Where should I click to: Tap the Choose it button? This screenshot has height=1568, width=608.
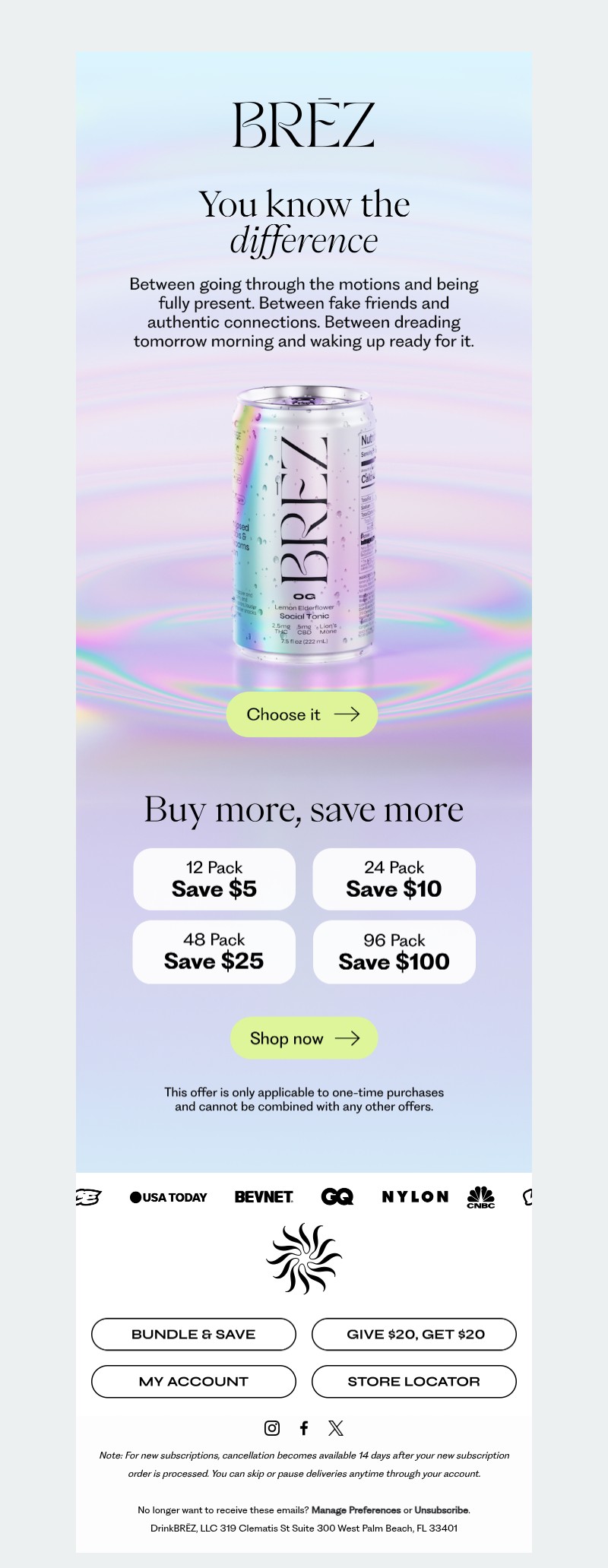(x=302, y=714)
